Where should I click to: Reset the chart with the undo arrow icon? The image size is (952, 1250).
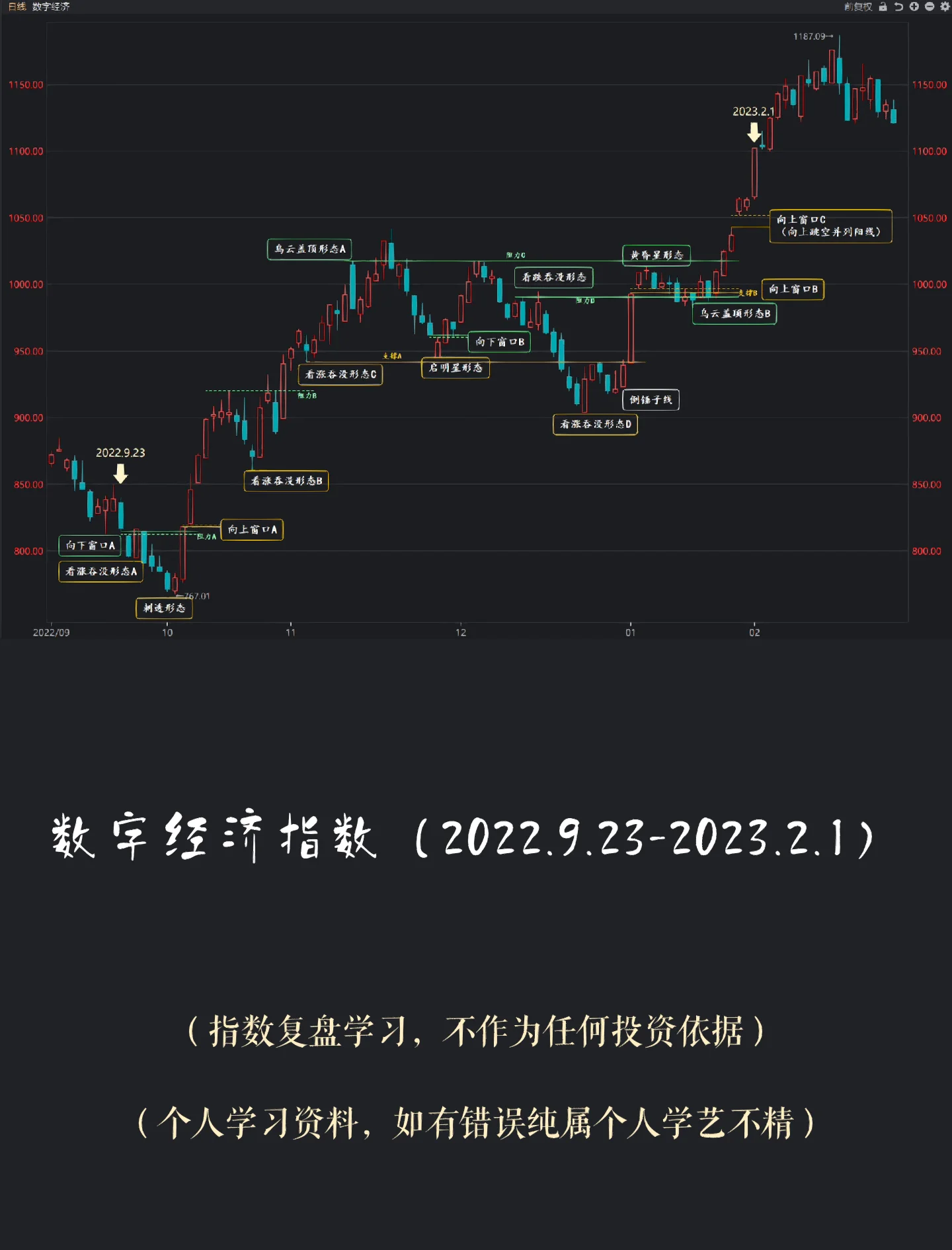pyautogui.click(x=898, y=7)
